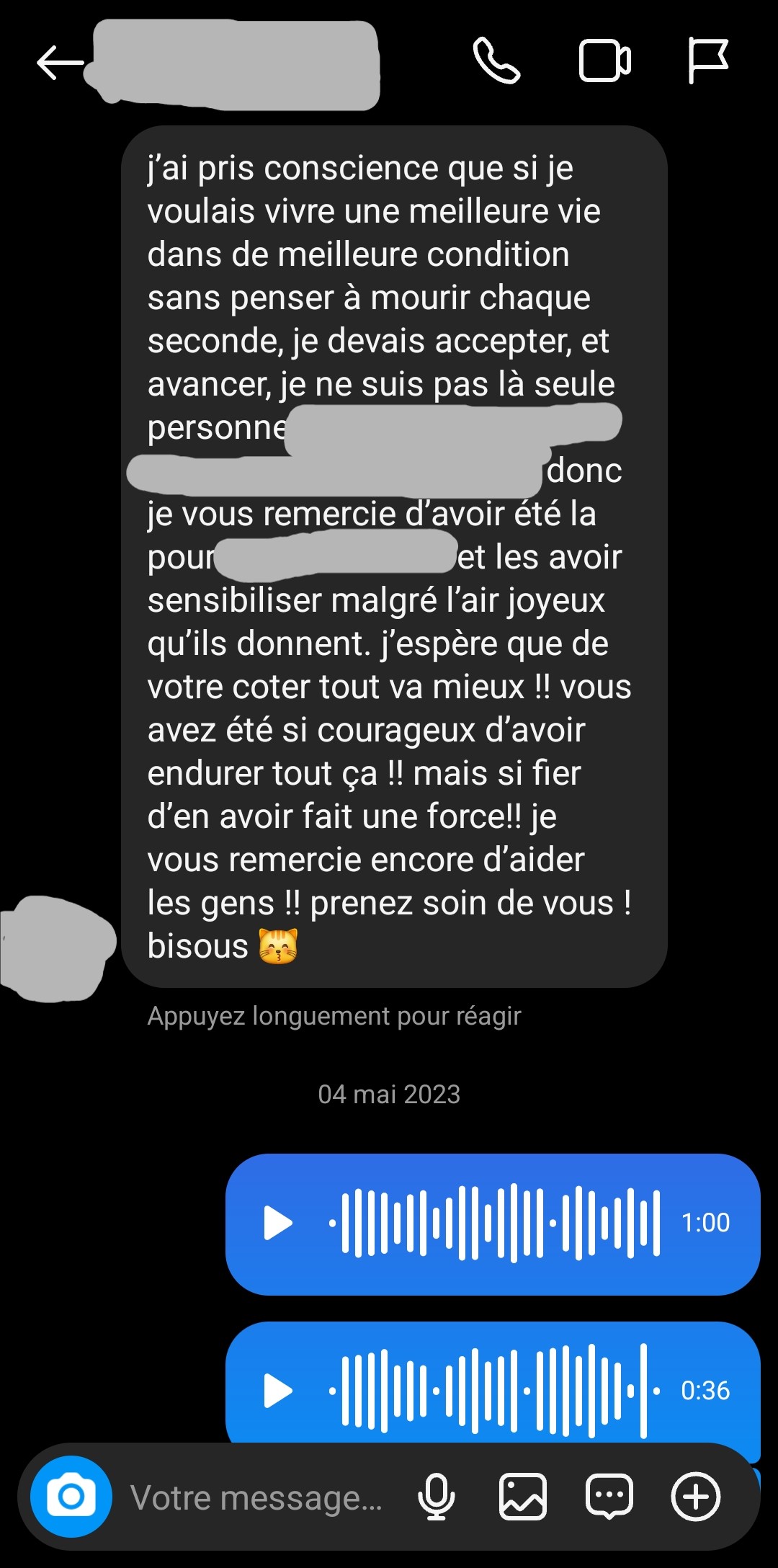This screenshot has width=778, height=1568.
Task: Start a video call
Action: pyautogui.click(x=604, y=61)
